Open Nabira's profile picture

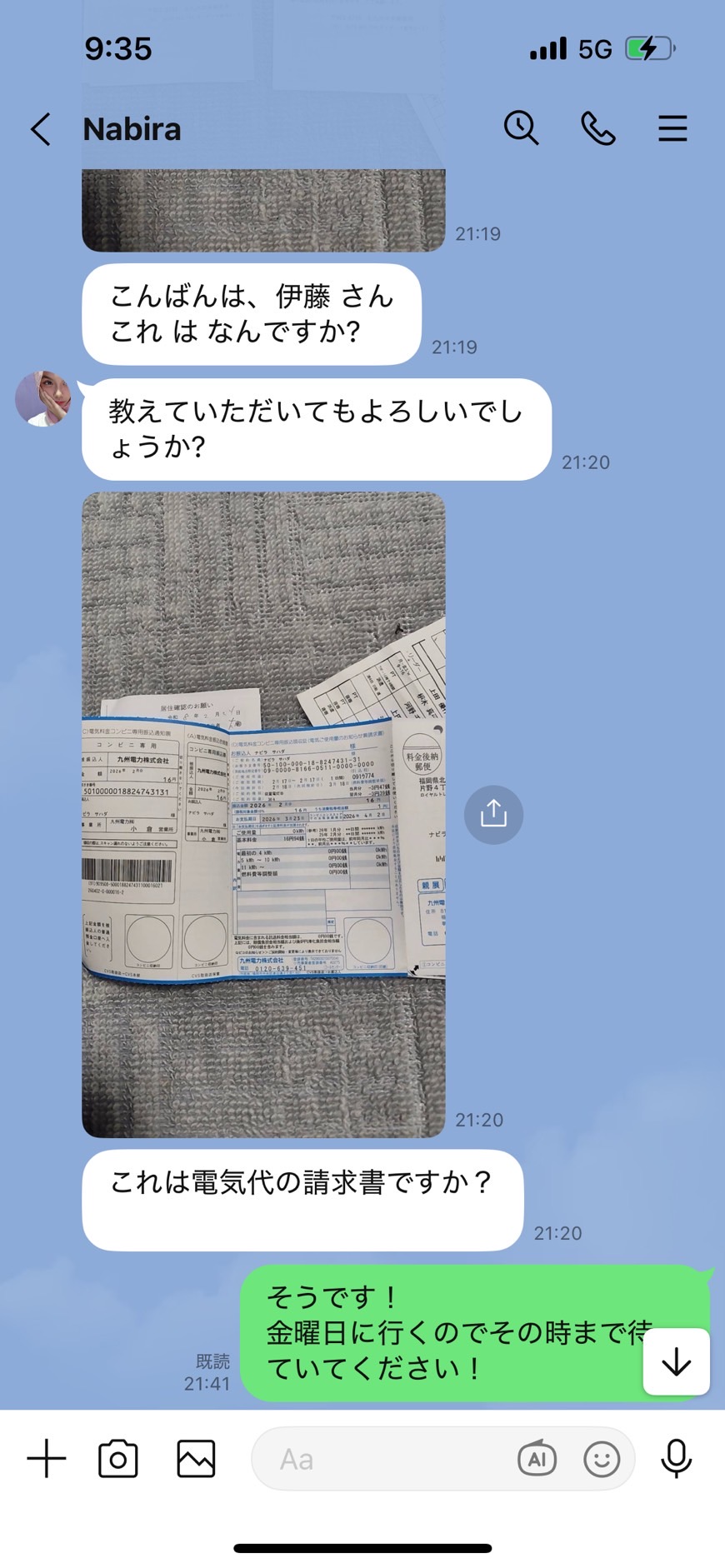click(x=43, y=399)
